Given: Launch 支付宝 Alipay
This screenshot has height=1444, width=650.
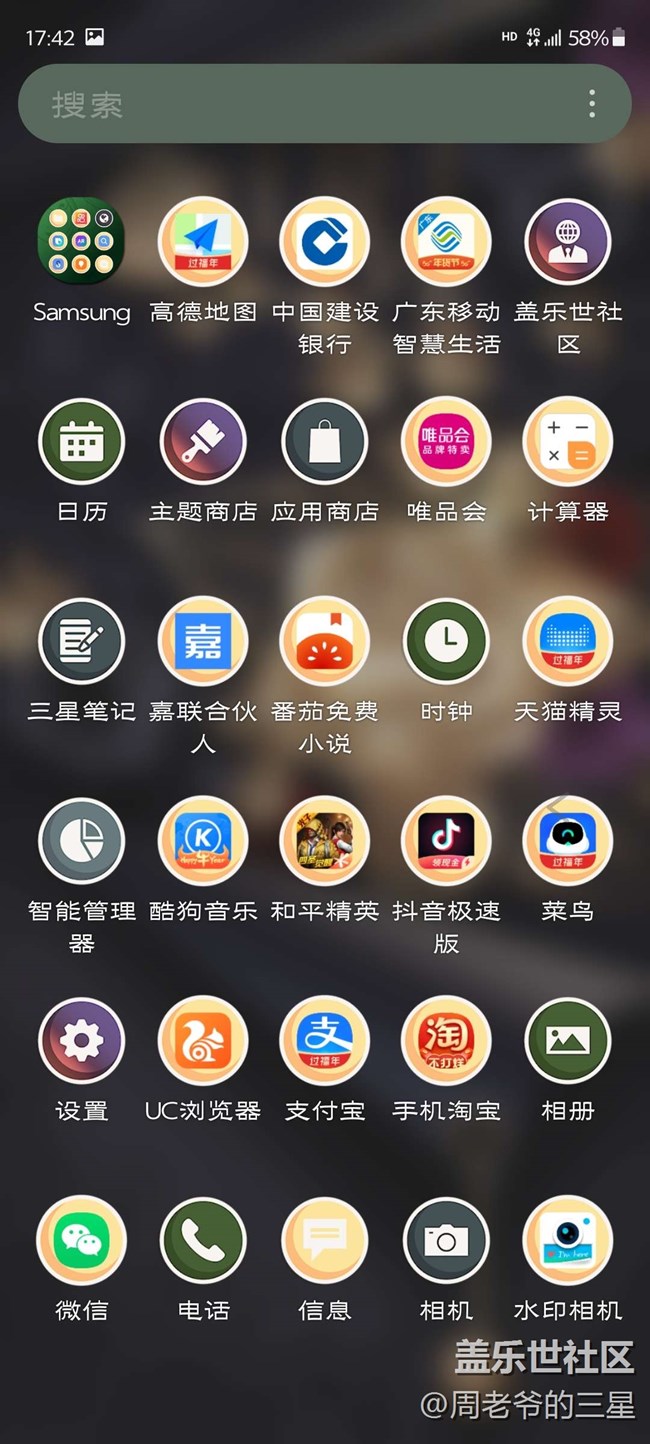Looking at the screenshot, I should click(325, 1041).
